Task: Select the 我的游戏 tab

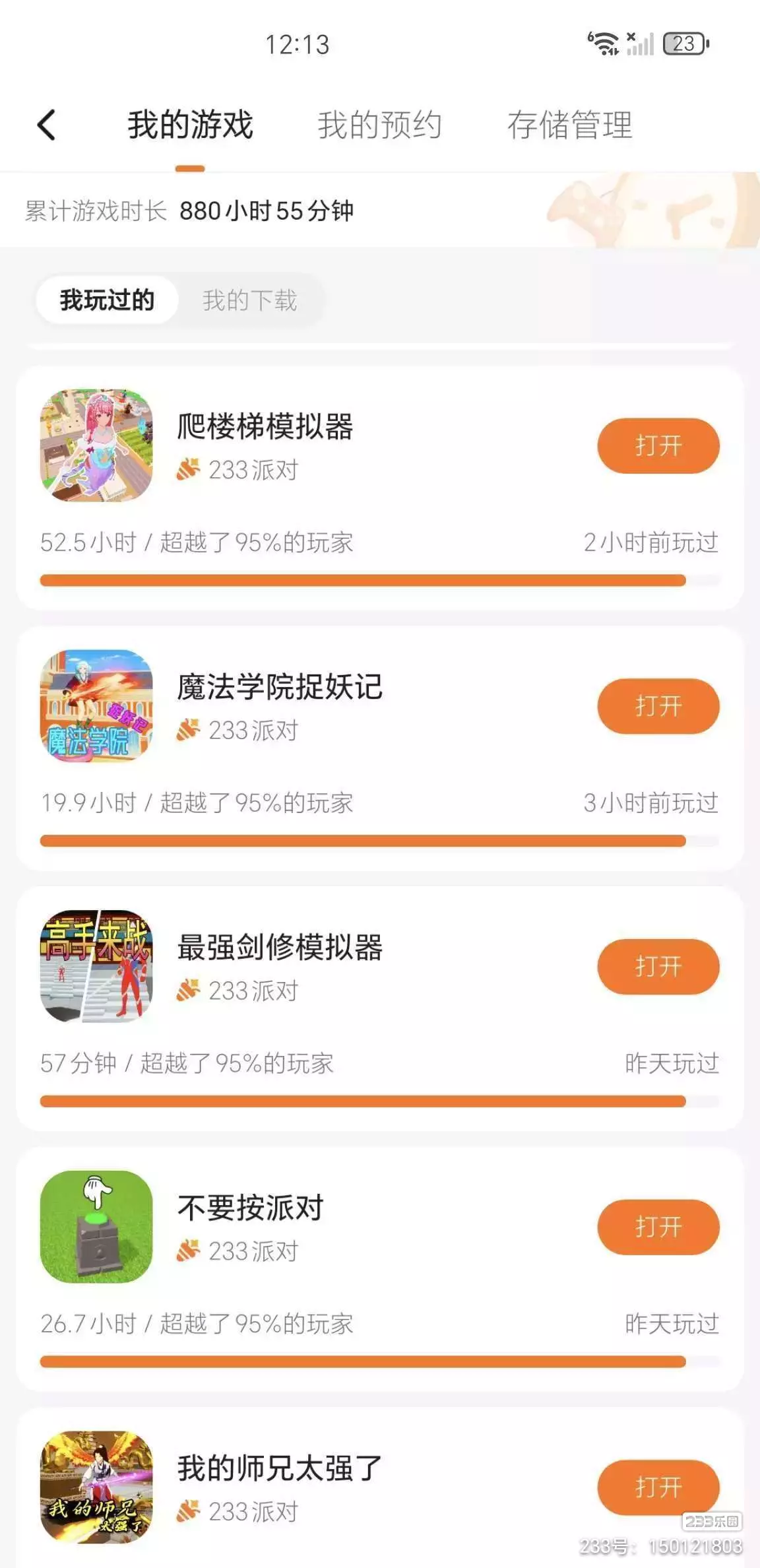Action: pyautogui.click(x=190, y=125)
